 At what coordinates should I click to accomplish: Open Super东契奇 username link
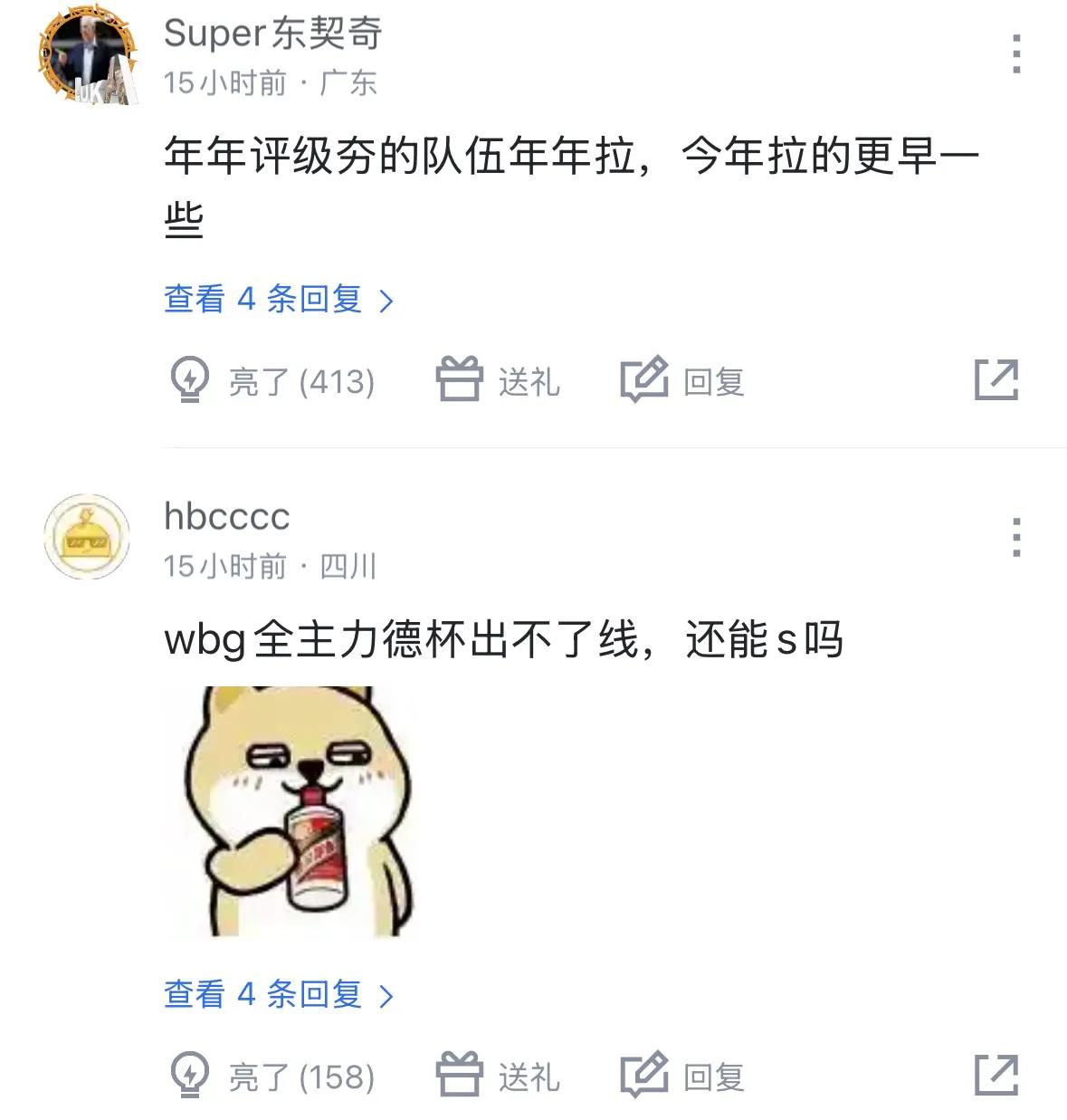(272, 34)
